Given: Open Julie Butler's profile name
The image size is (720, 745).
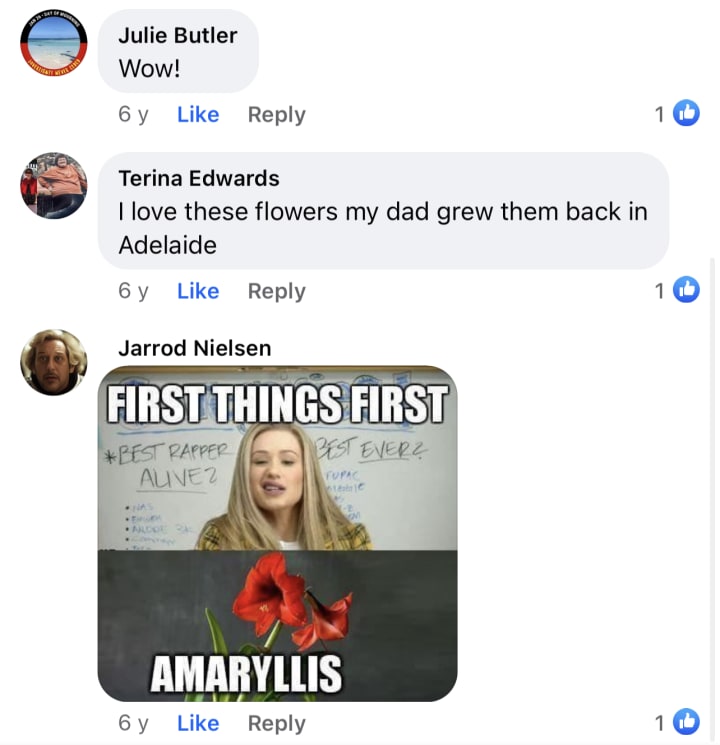Looking at the screenshot, I should pos(178,35).
